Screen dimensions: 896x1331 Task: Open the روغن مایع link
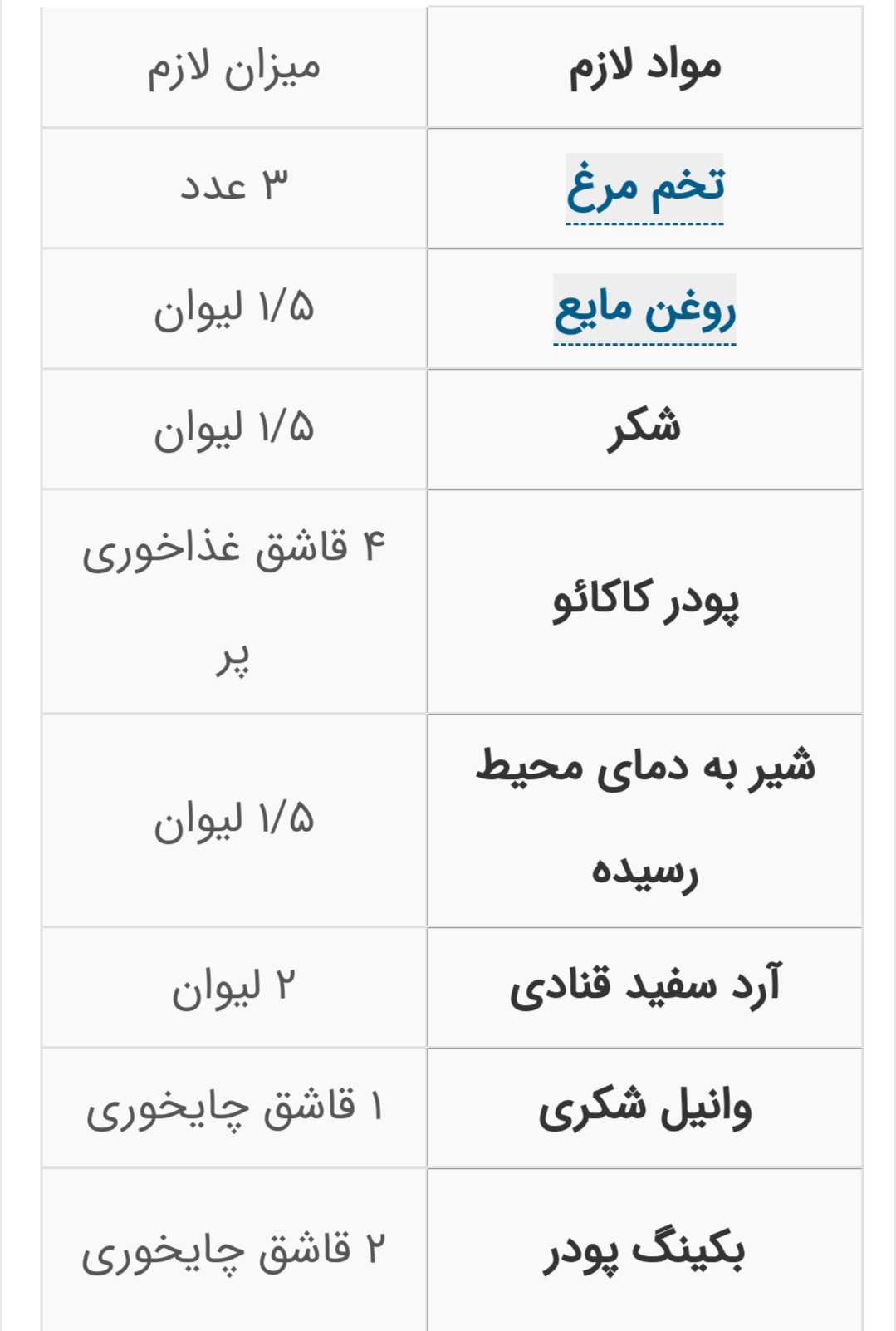pyautogui.click(x=645, y=308)
